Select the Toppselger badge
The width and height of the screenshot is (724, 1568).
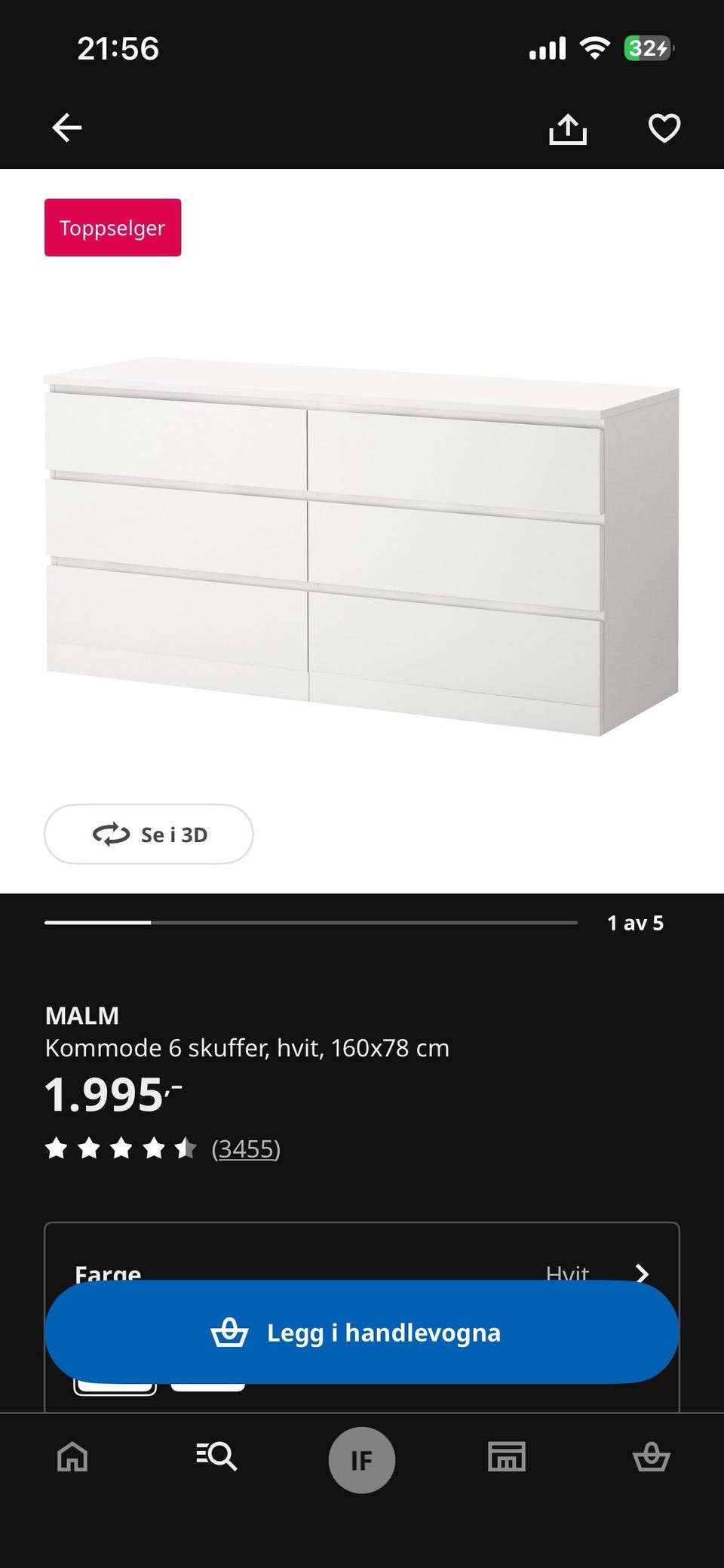(x=112, y=227)
